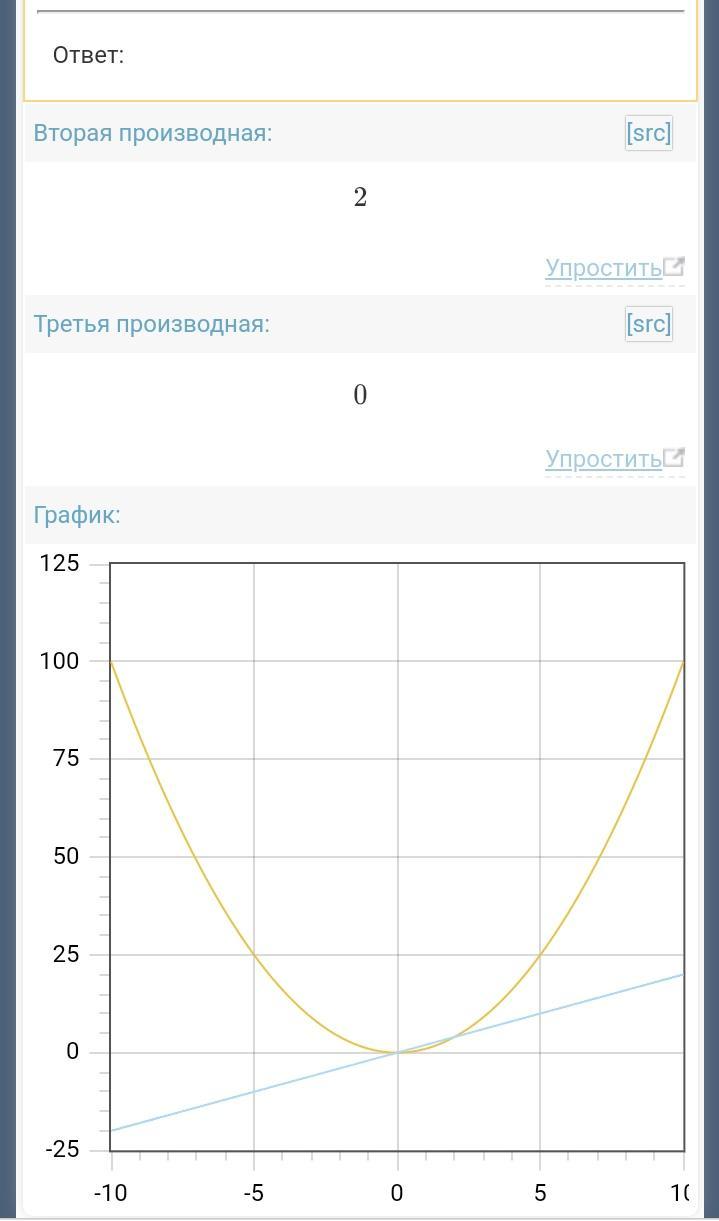Tap [src] next to Третья производная
This screenshot has width=719, height=1221.
(x=648, y=324)
